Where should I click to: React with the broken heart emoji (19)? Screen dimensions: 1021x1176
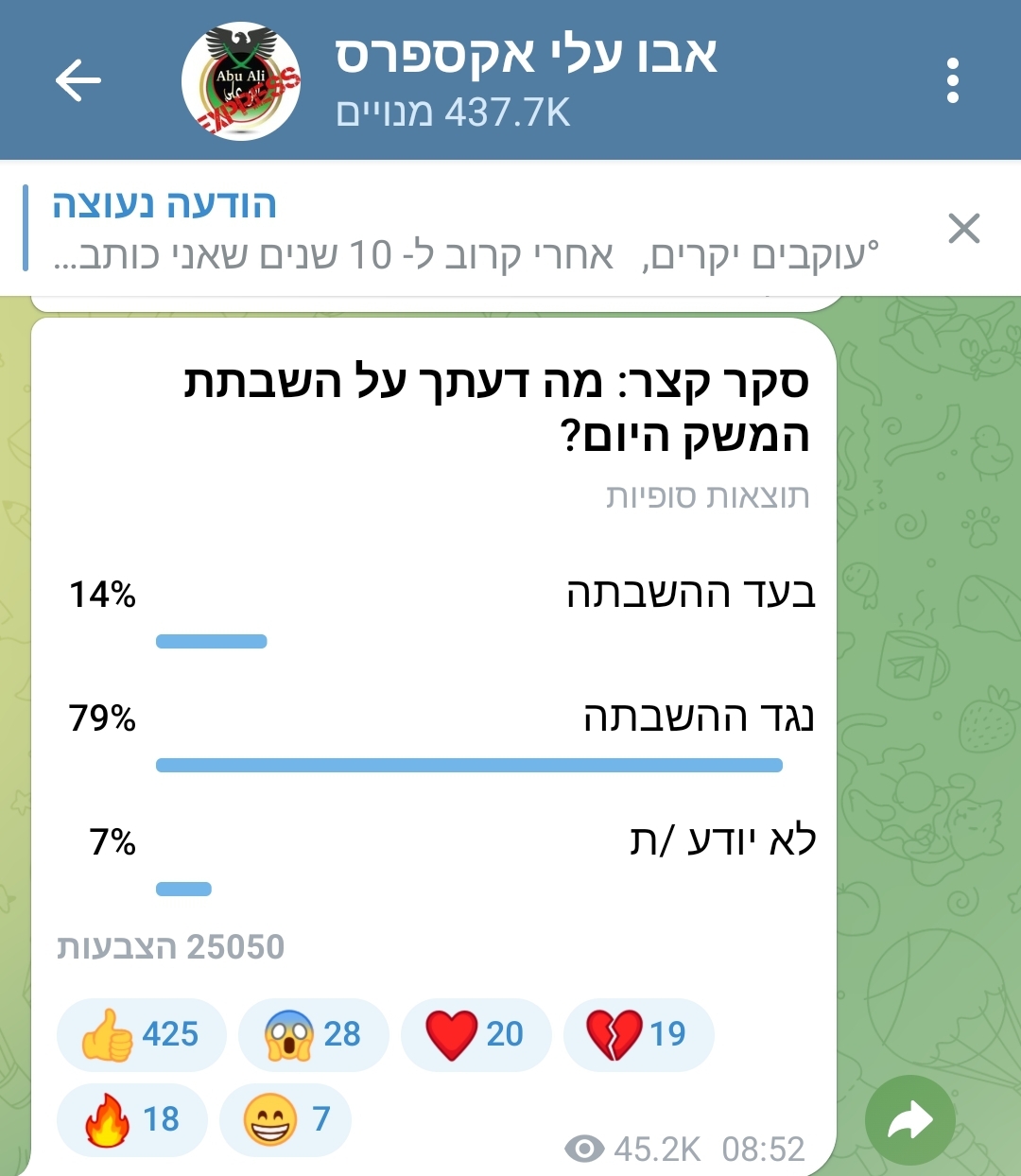pyautogui.click(x=638, y=1034)
